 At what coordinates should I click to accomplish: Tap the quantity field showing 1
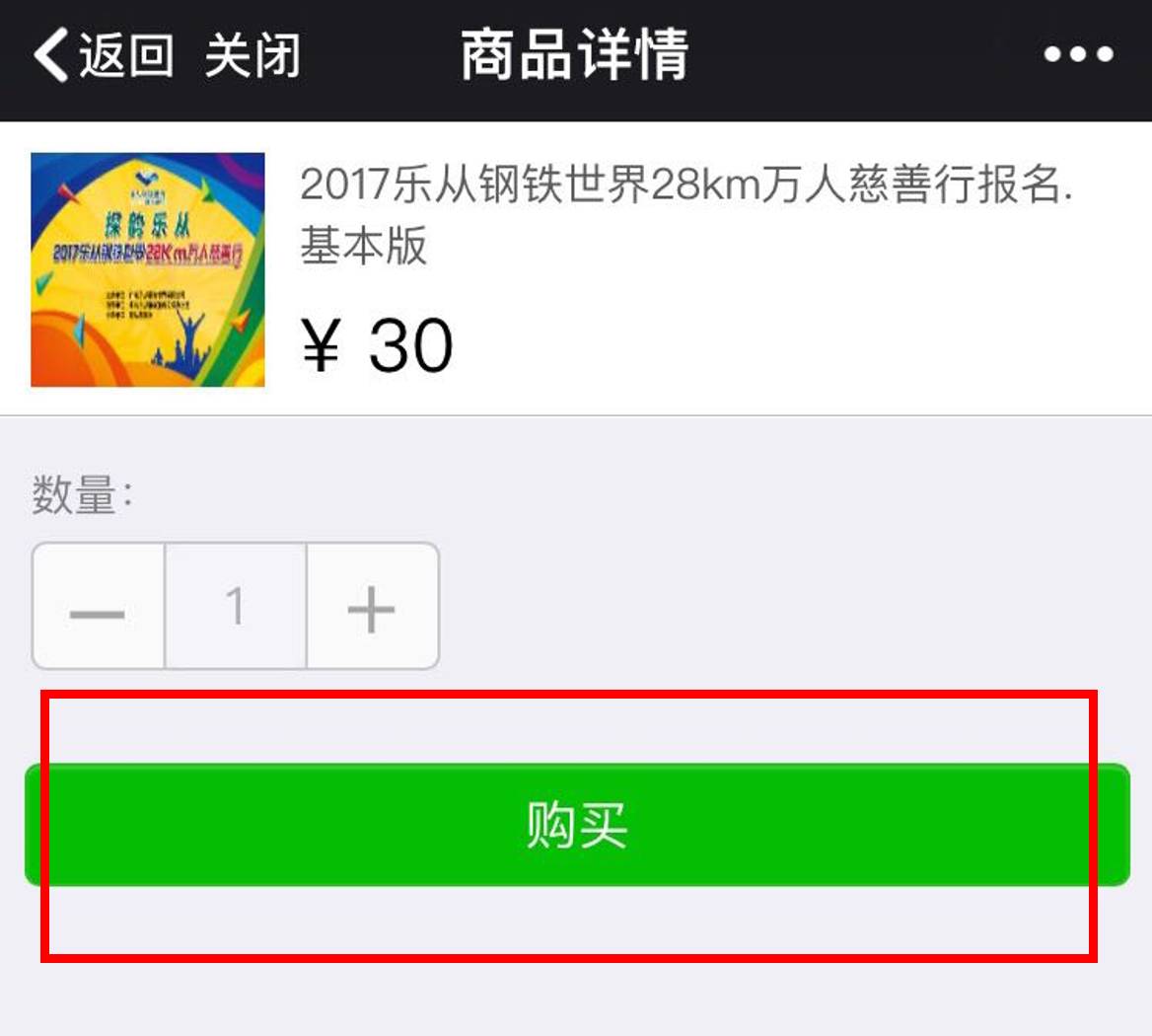[235, 606]
